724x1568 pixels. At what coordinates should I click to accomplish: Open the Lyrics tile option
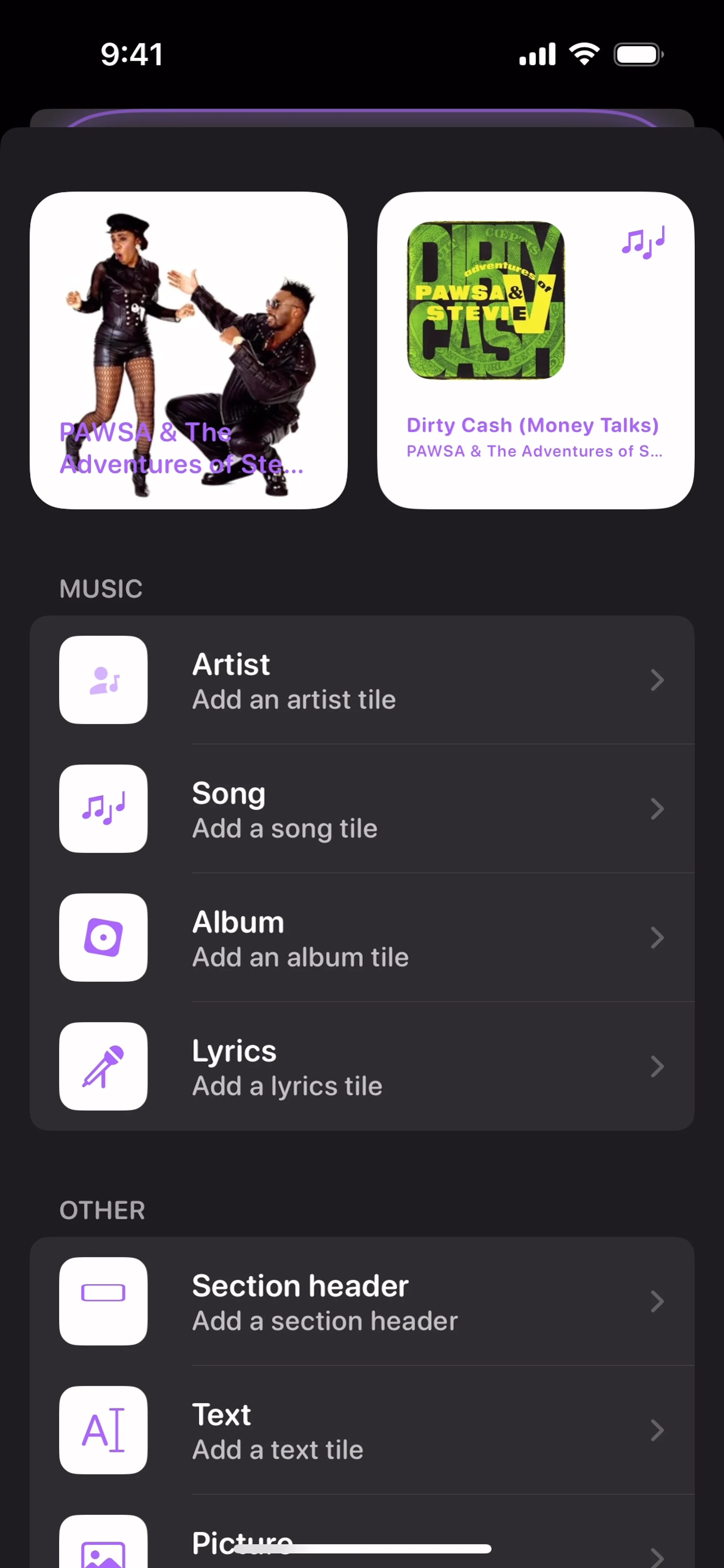click(x=362, y=1067)
